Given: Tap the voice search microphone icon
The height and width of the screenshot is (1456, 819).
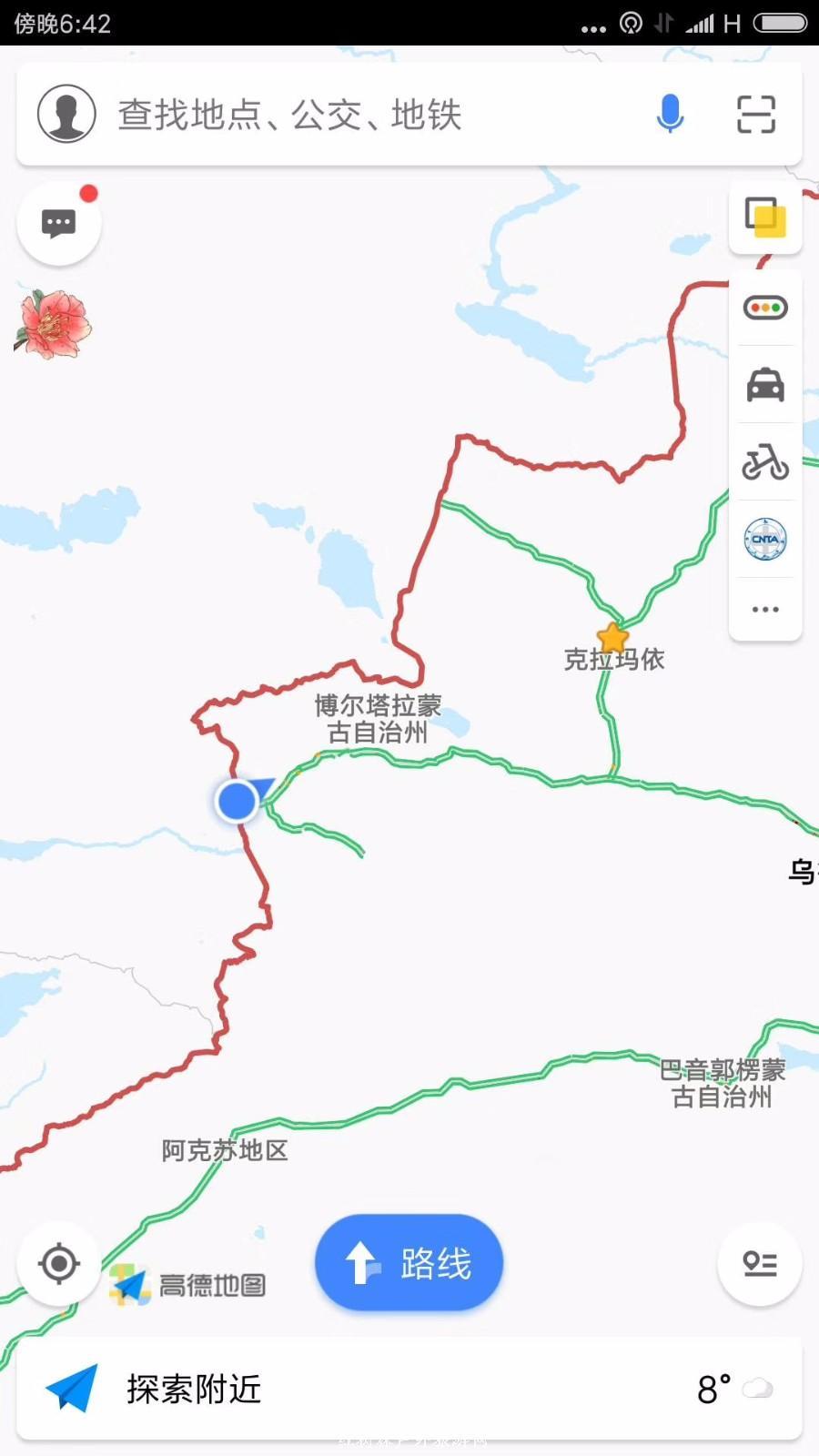Looking at the screenshot, I should point(671,113).
